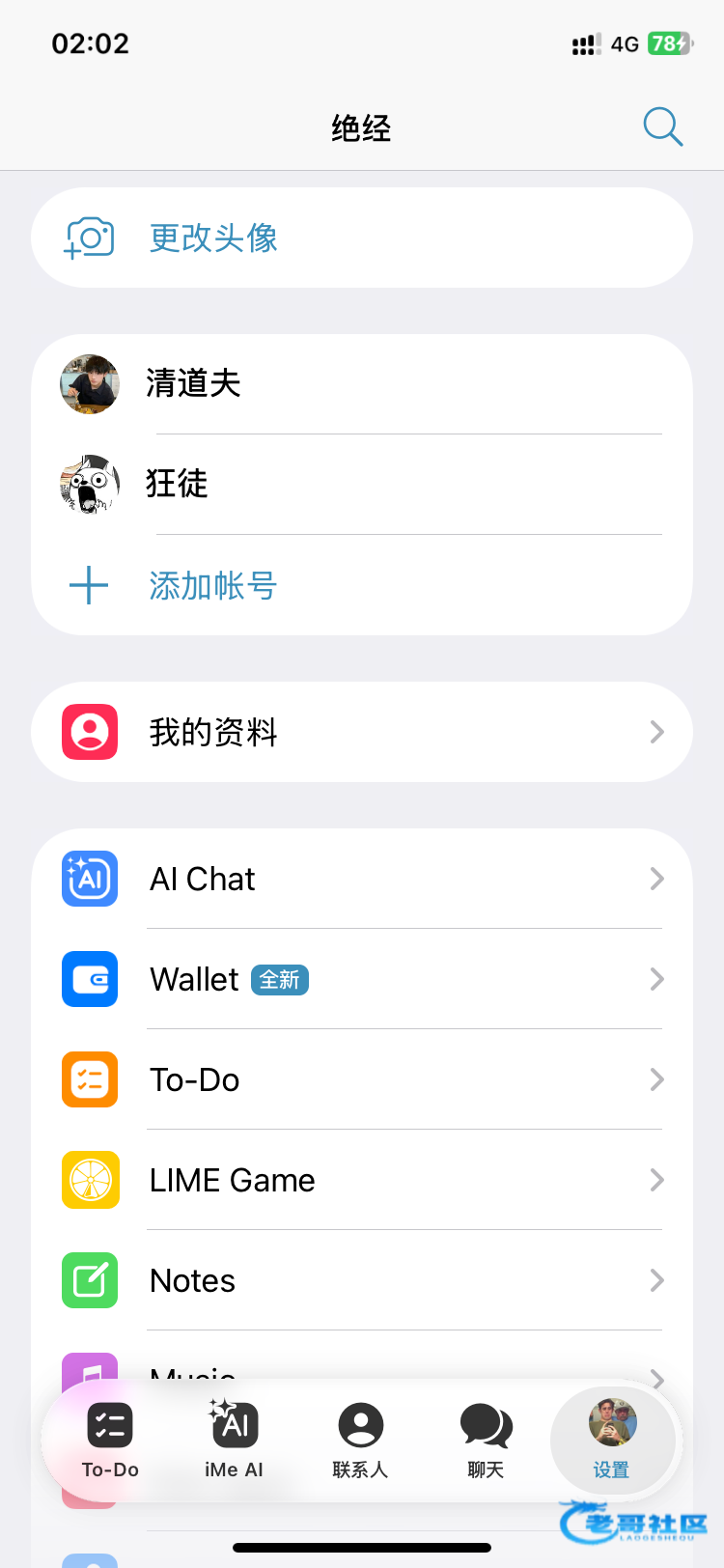
Task: Go to the 联系人 tab
Action: (x=360, y=1440)
